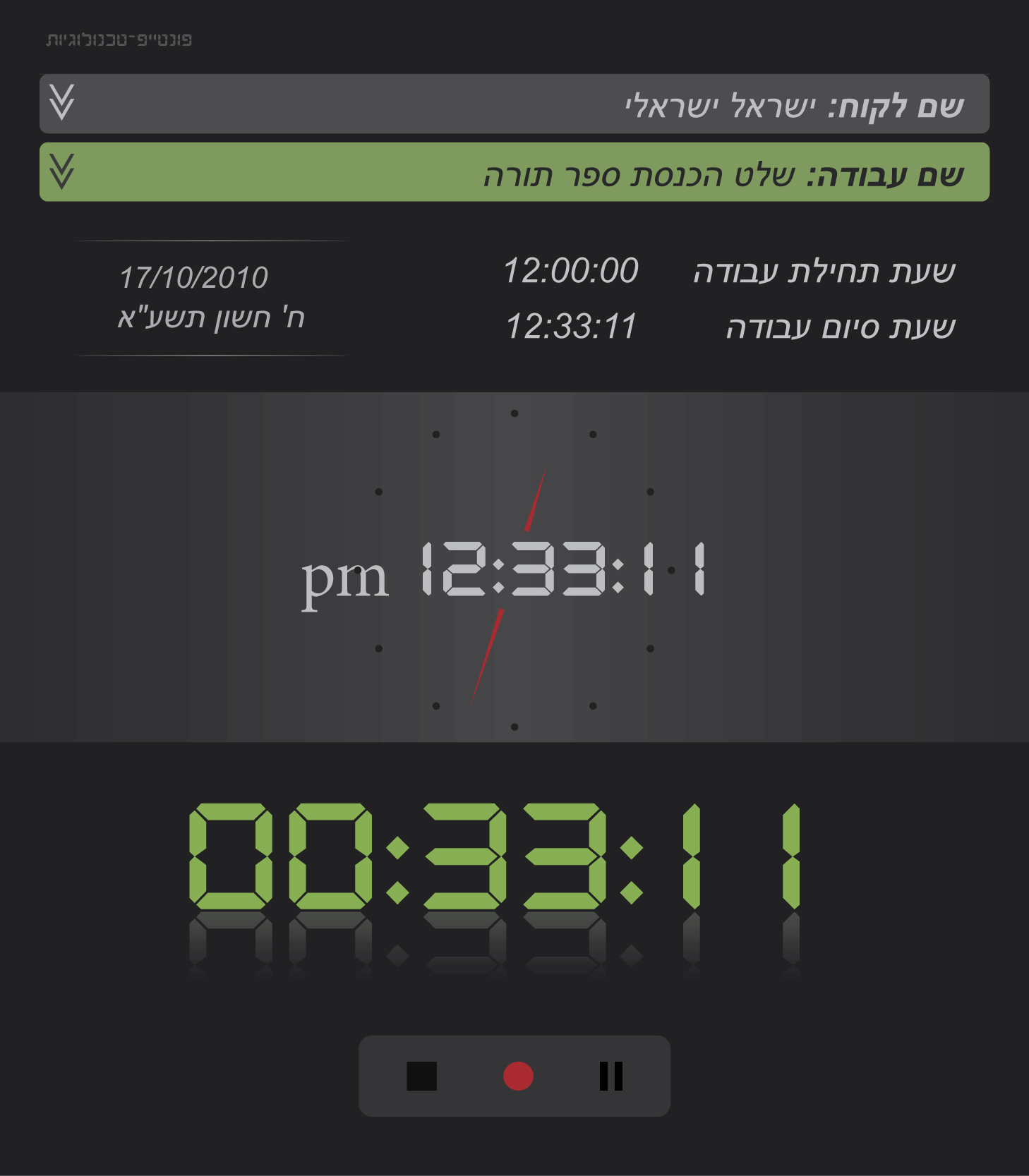1029x1176 pixels.
Task: Expand the client name dropdown (שם לקוח)
Action: pos(62,103)
